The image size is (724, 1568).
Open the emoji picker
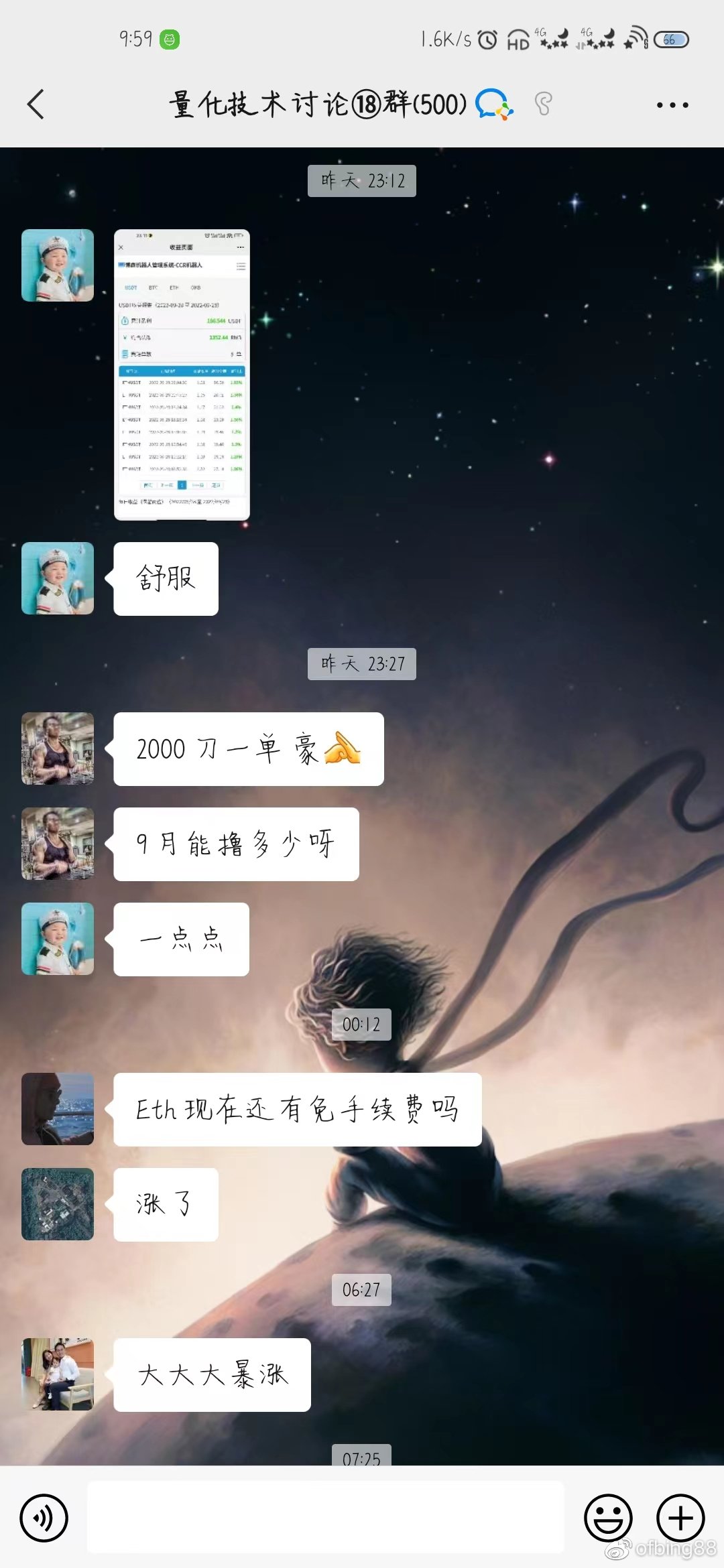608,1518
